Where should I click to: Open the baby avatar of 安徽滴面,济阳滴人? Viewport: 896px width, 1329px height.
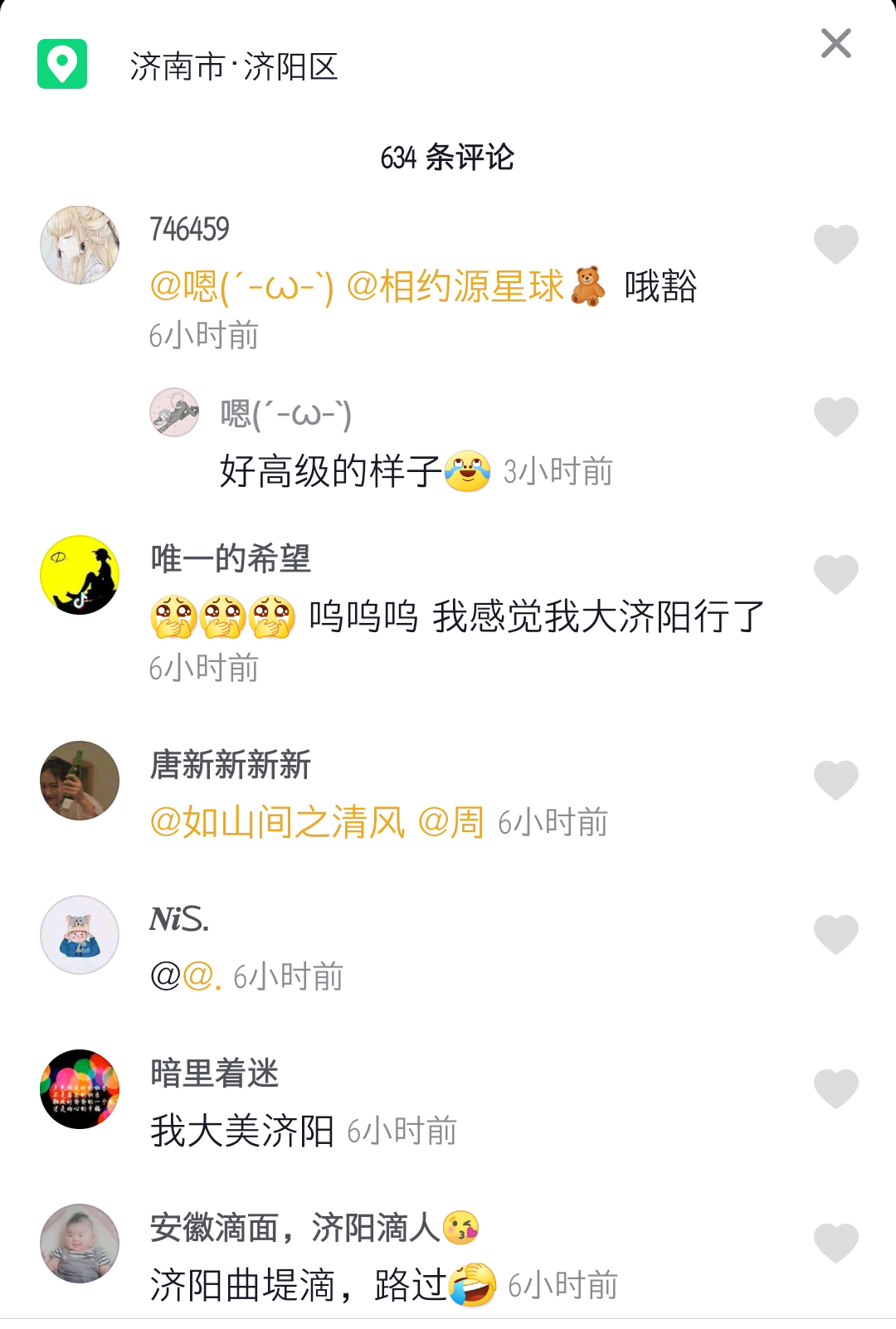pyautogui.click(x=80, y=1244)
